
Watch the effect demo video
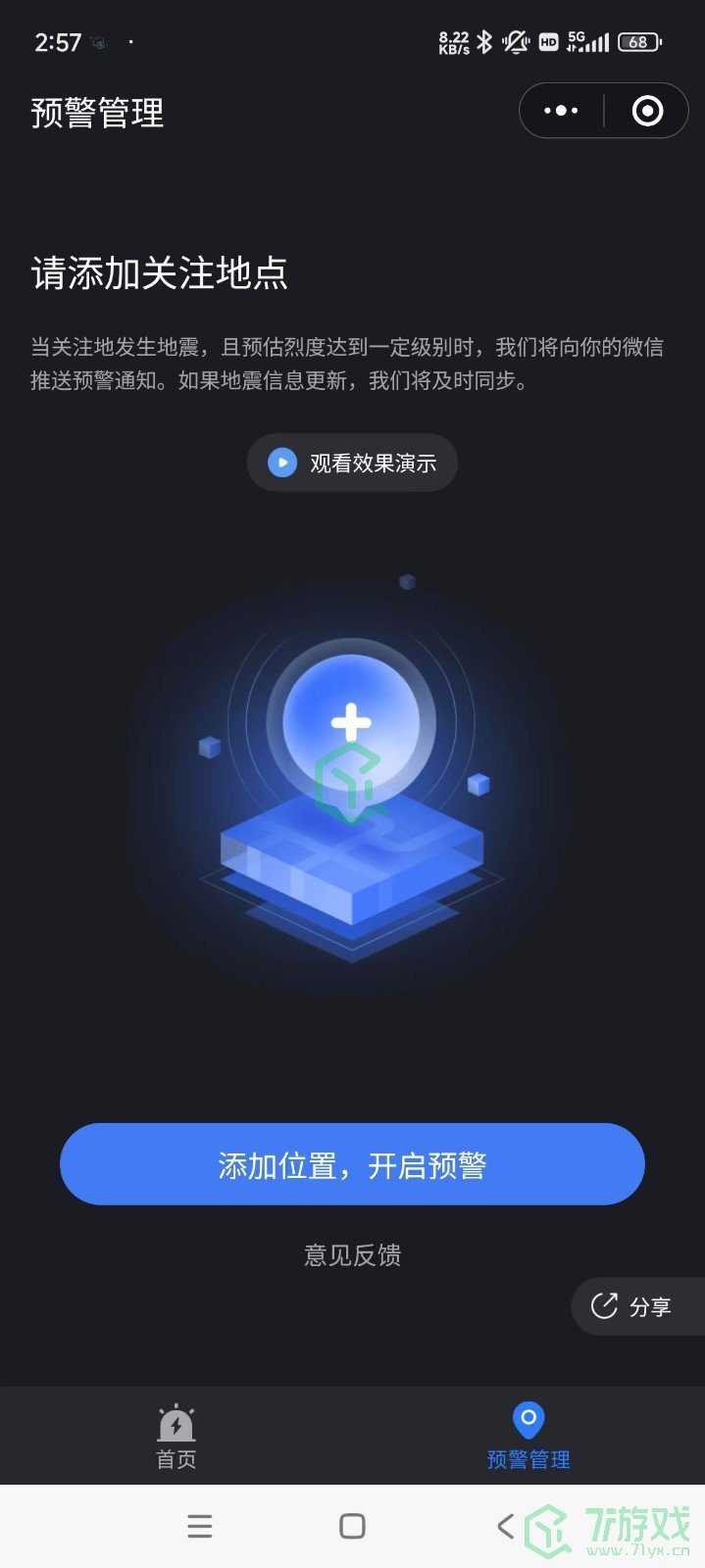352,463
